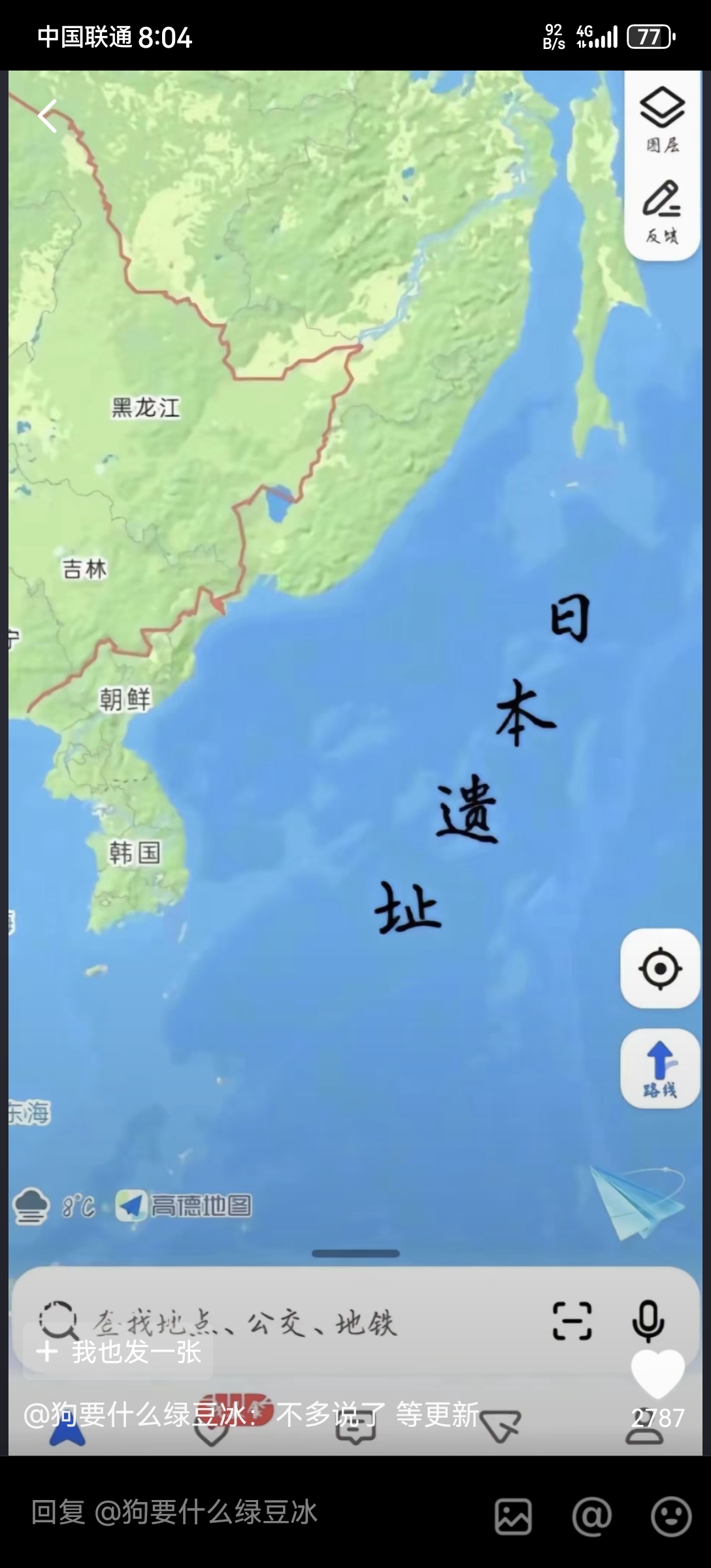711x1568 pixels.
Task: Attach a picture to the reply
Action: (513, 1516)
